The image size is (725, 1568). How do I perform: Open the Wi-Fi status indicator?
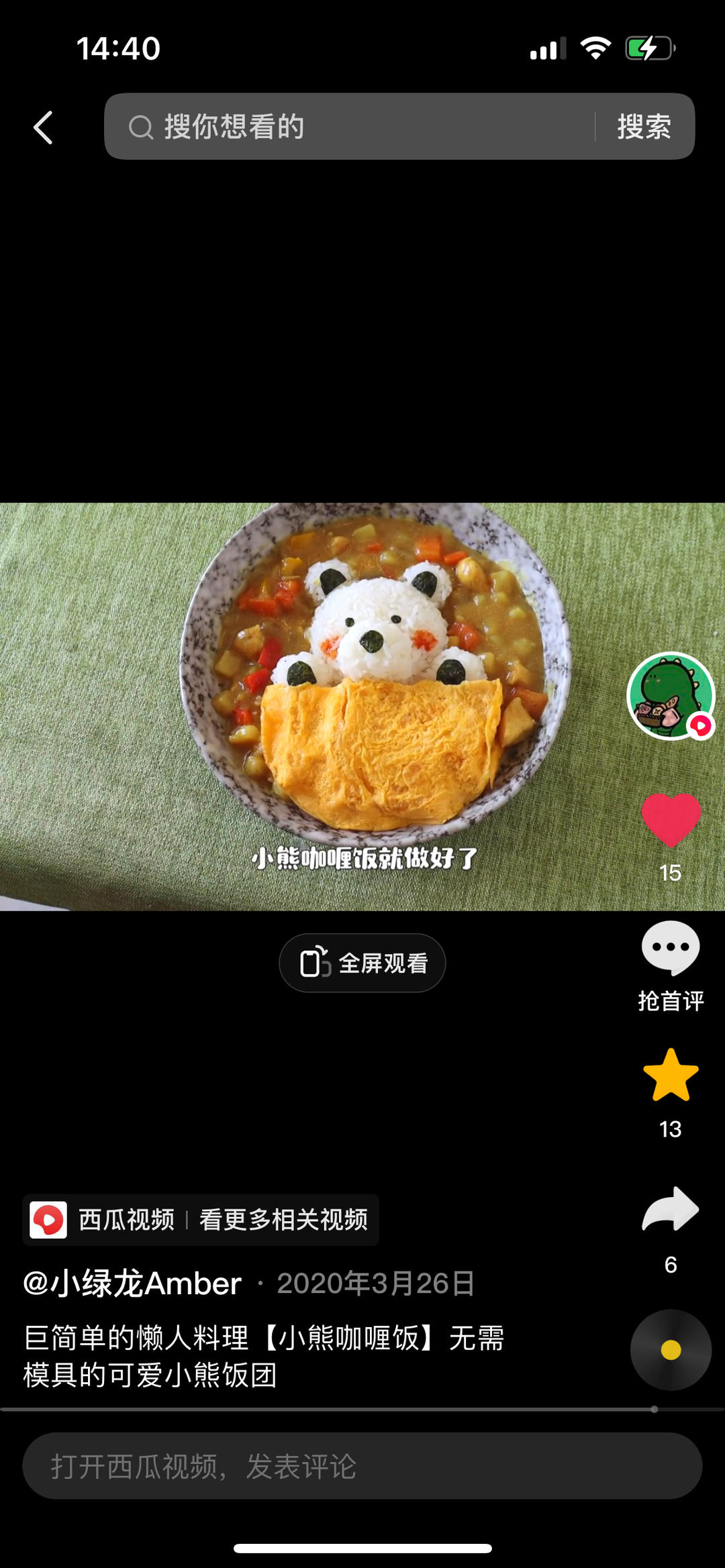point(596,46)
